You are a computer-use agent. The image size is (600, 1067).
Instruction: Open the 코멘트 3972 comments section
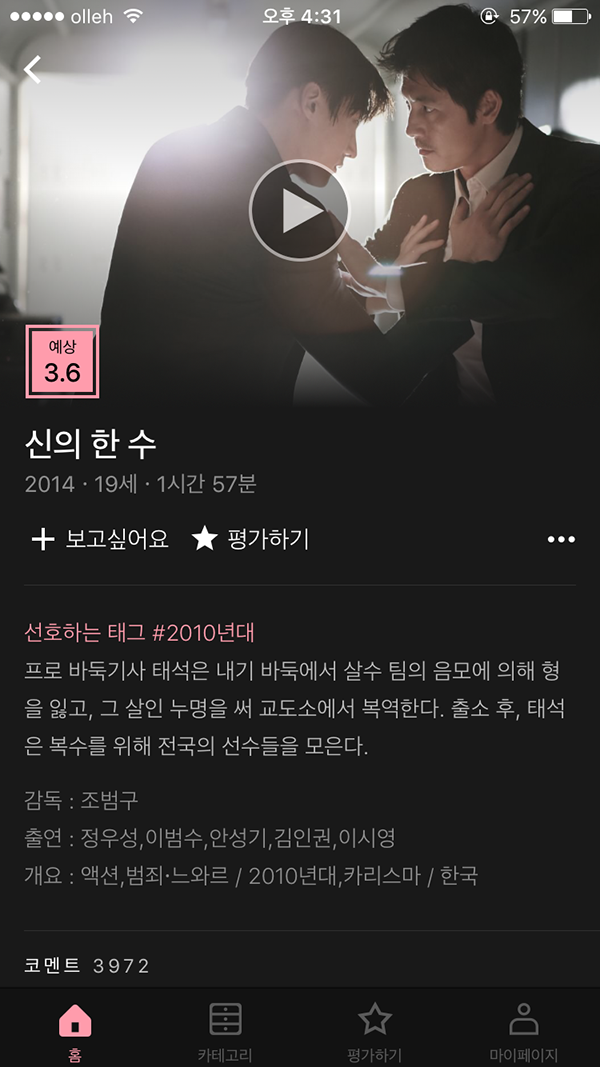(88, 965)
